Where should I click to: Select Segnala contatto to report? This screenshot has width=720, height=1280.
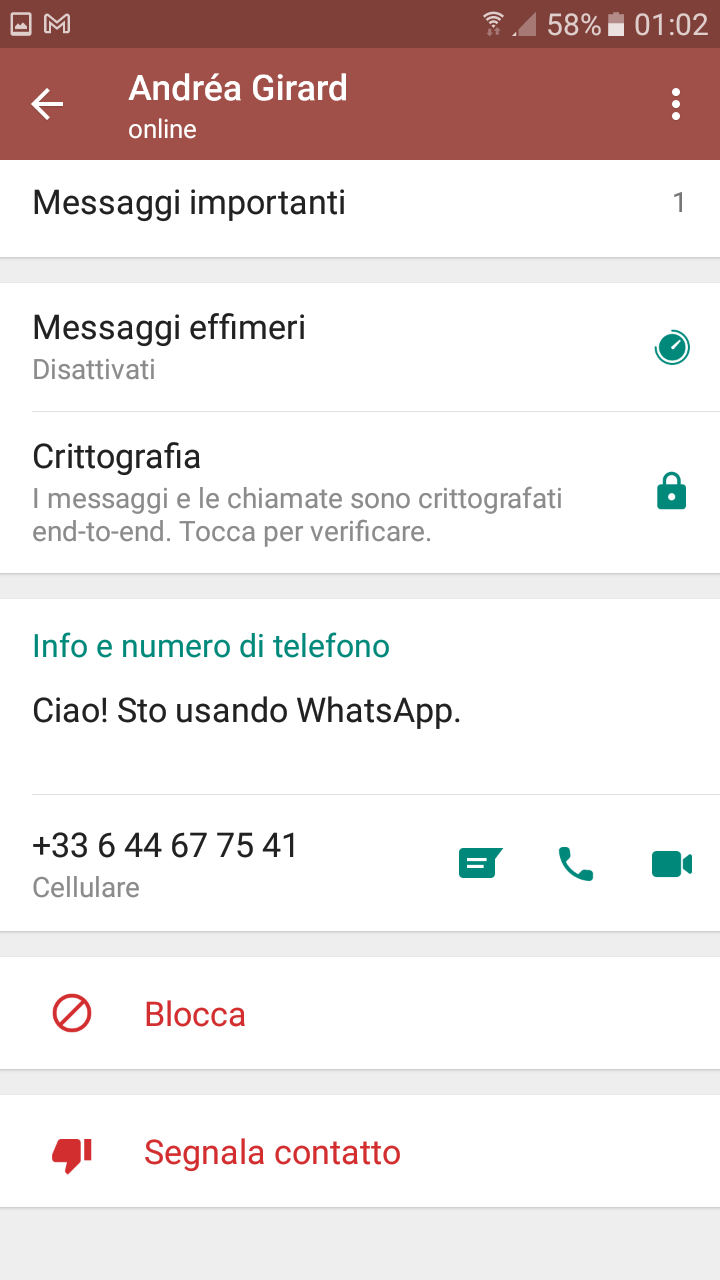click(x=360, y=1151)
